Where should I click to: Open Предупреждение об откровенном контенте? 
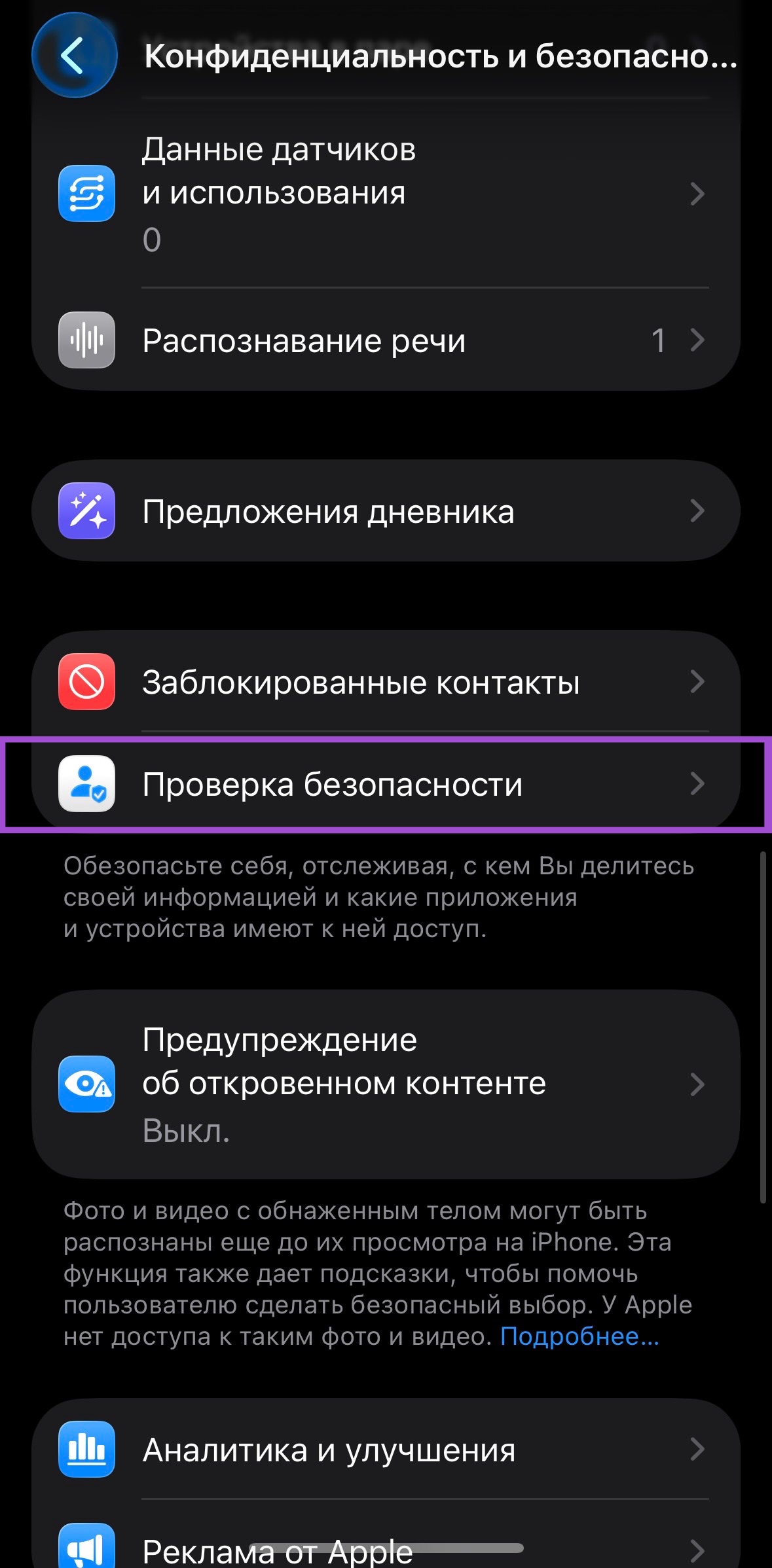(385, 1084)
